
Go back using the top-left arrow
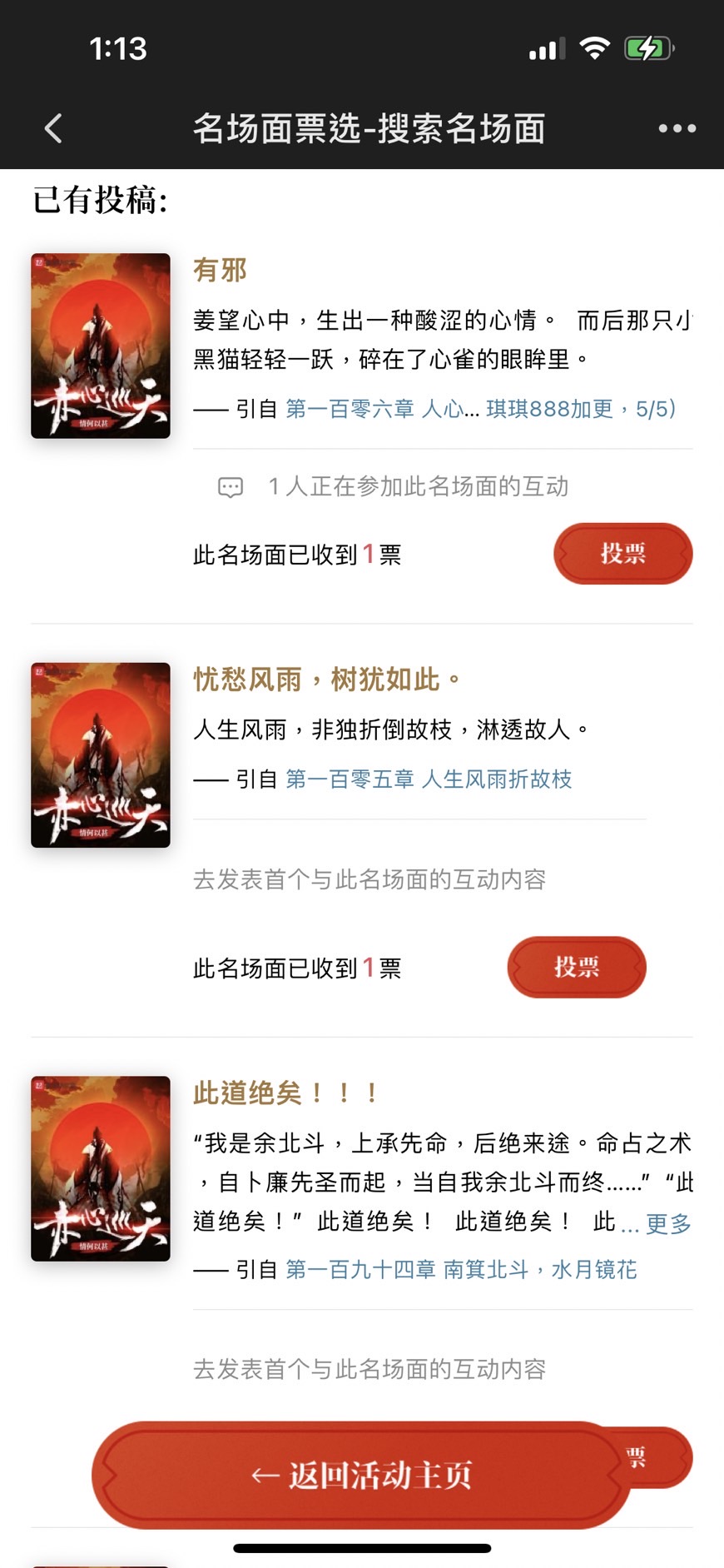point(53,128)
